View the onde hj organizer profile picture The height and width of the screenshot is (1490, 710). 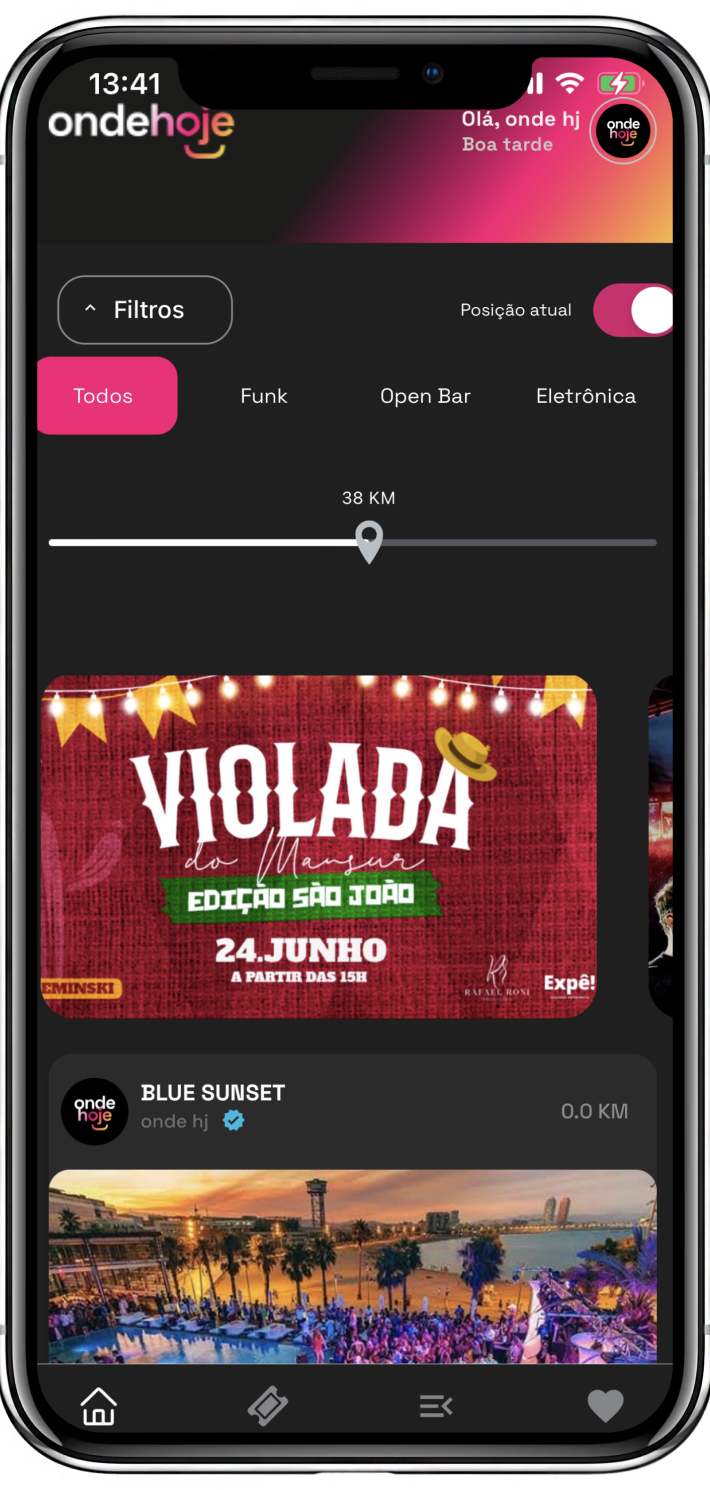pos(94,1111)
